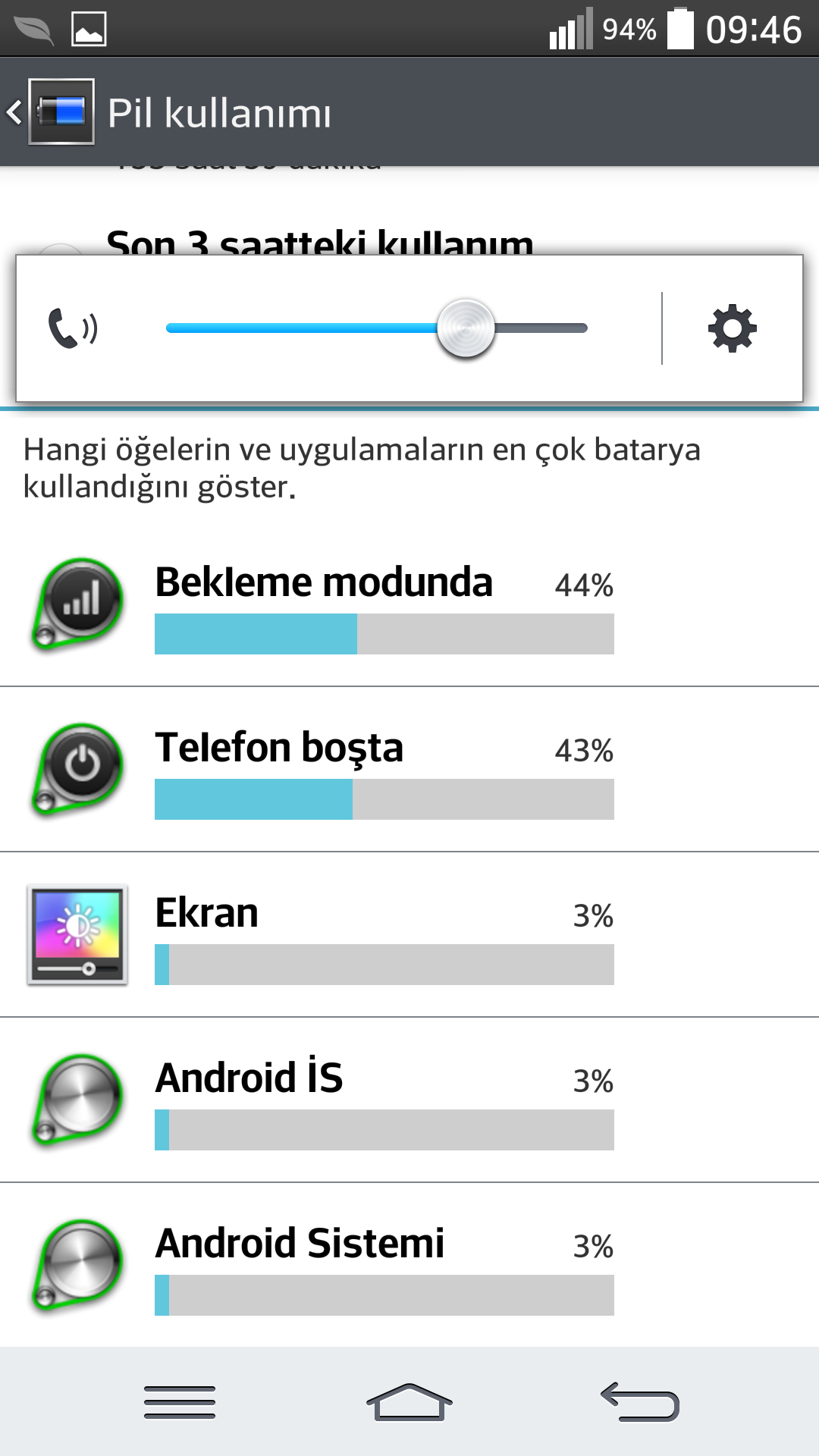Image resolution: width=819 pixels, height=1456 pixels.
Task: Open volume settings gear icon
Action: click(732, 328)
